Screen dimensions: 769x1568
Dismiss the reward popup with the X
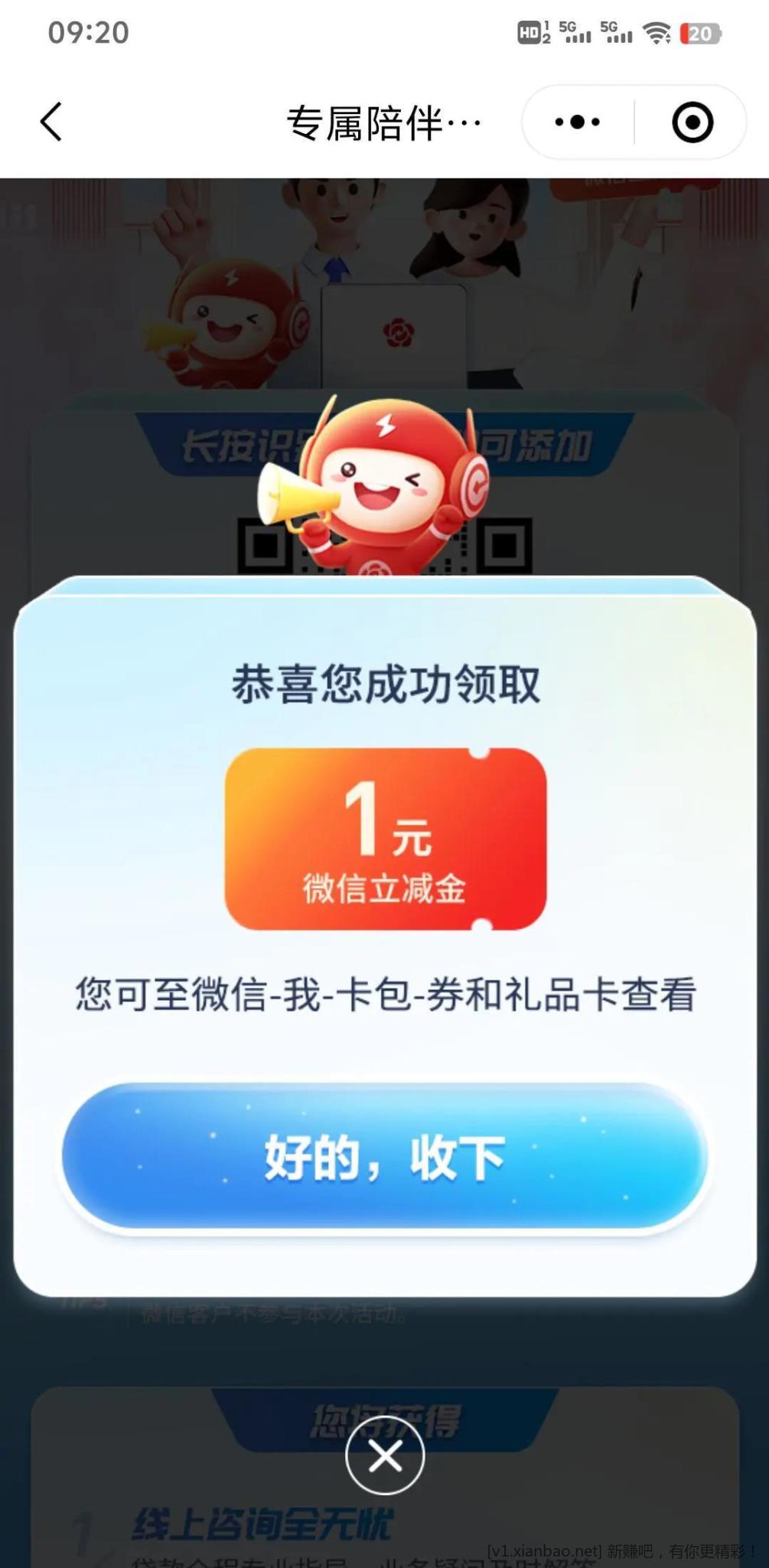pos(385,1456)
